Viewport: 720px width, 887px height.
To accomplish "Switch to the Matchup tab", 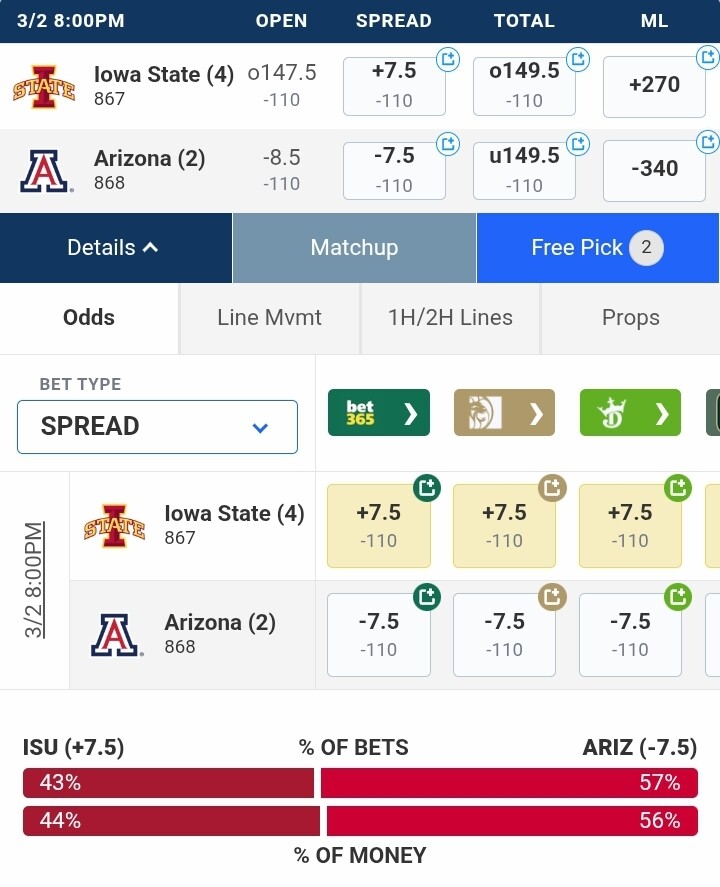I will [x=354, y=248].
